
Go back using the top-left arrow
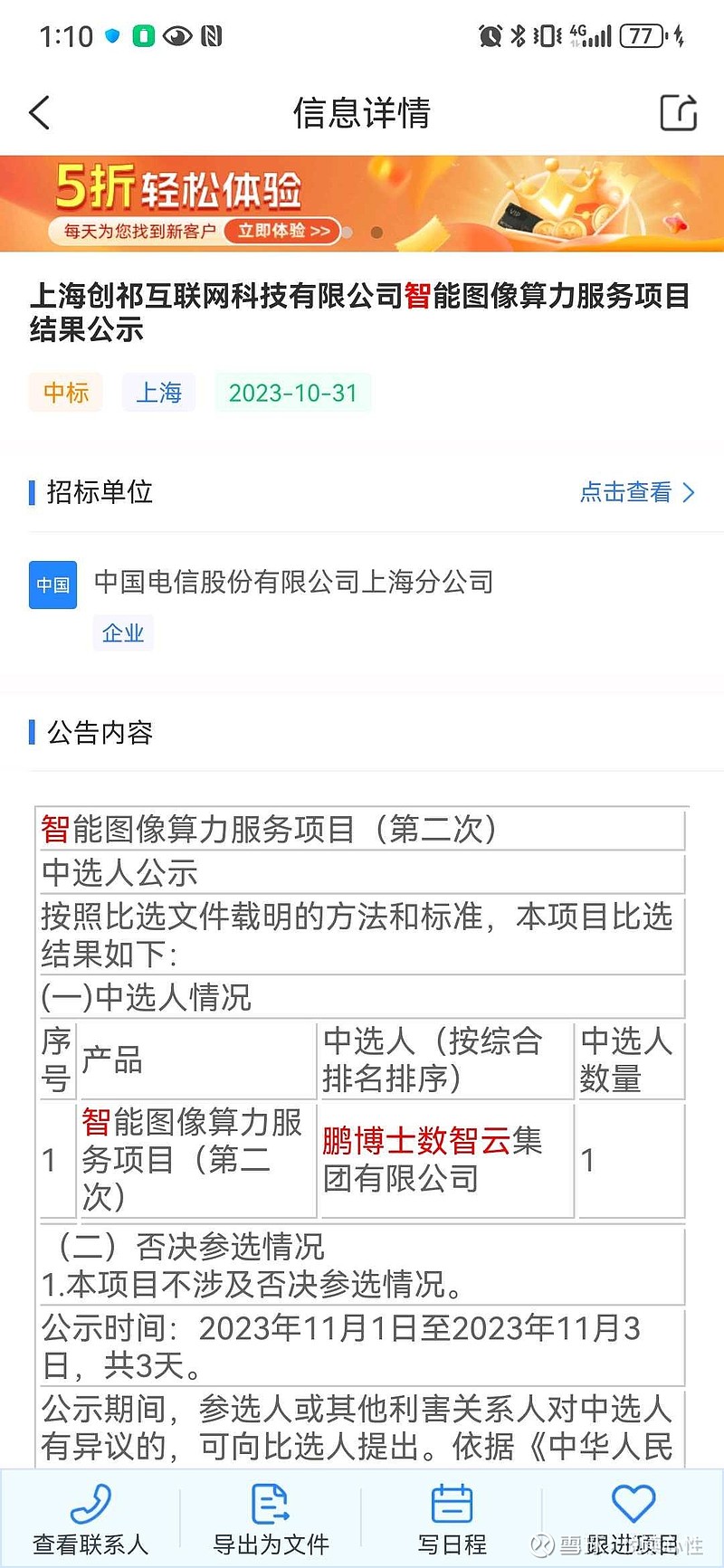click(x=40, y=113)
